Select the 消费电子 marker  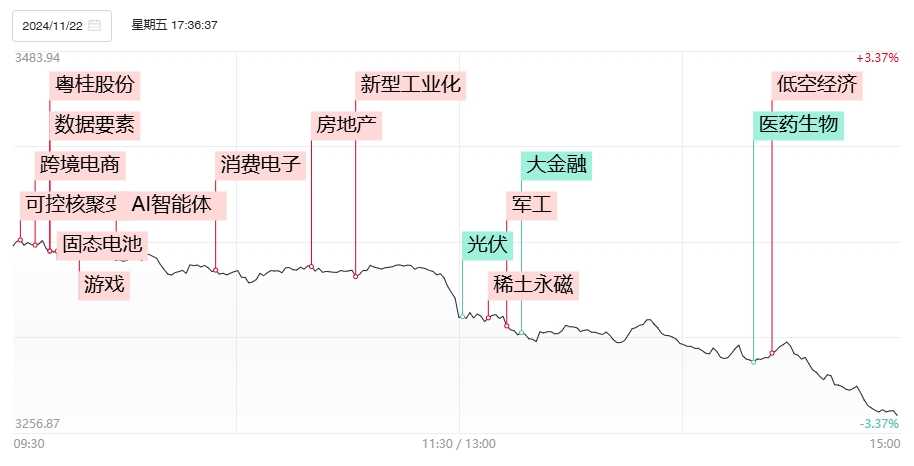click(x=258, y=164)
